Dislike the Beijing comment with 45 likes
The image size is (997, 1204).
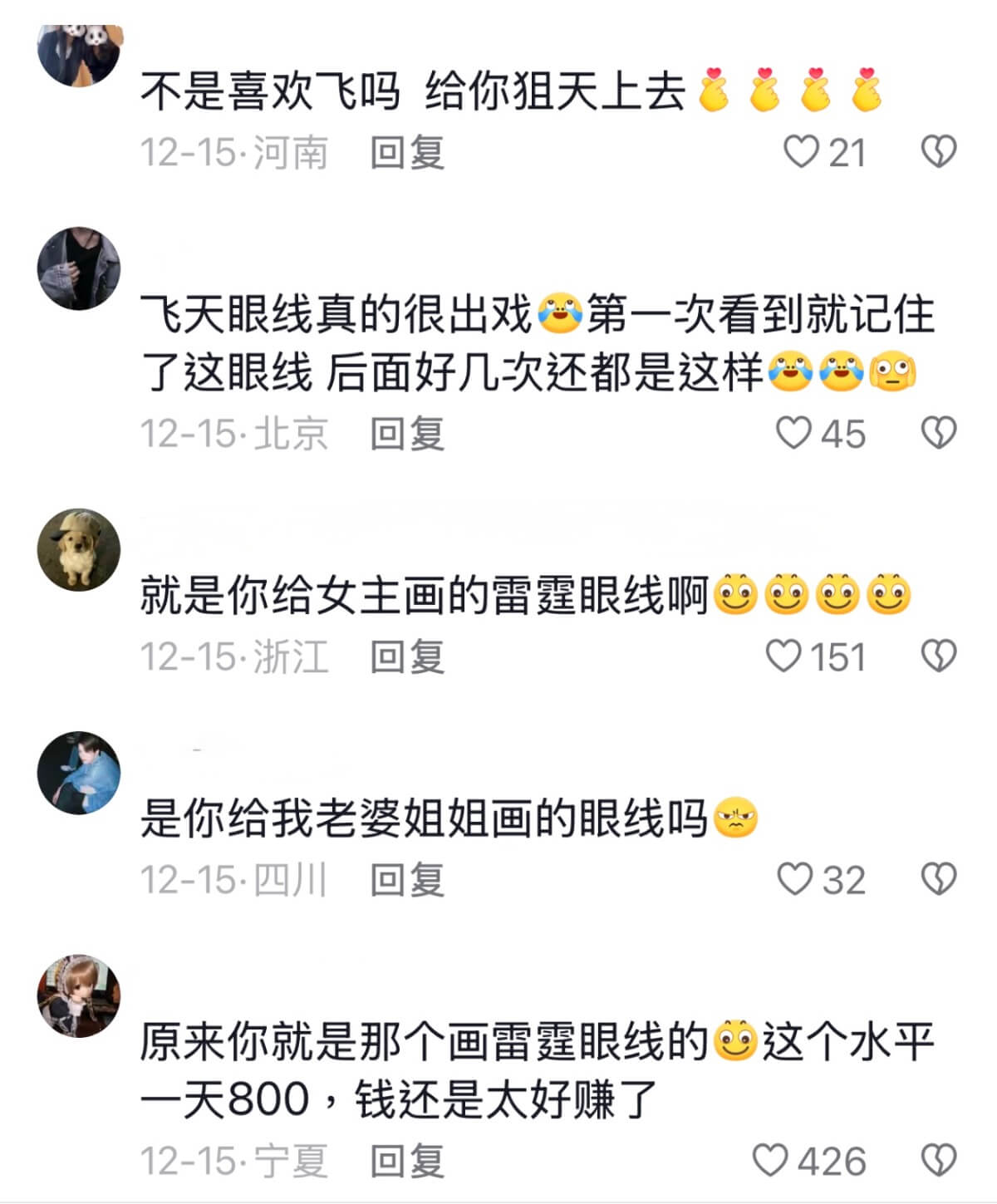tap(939, 433)
